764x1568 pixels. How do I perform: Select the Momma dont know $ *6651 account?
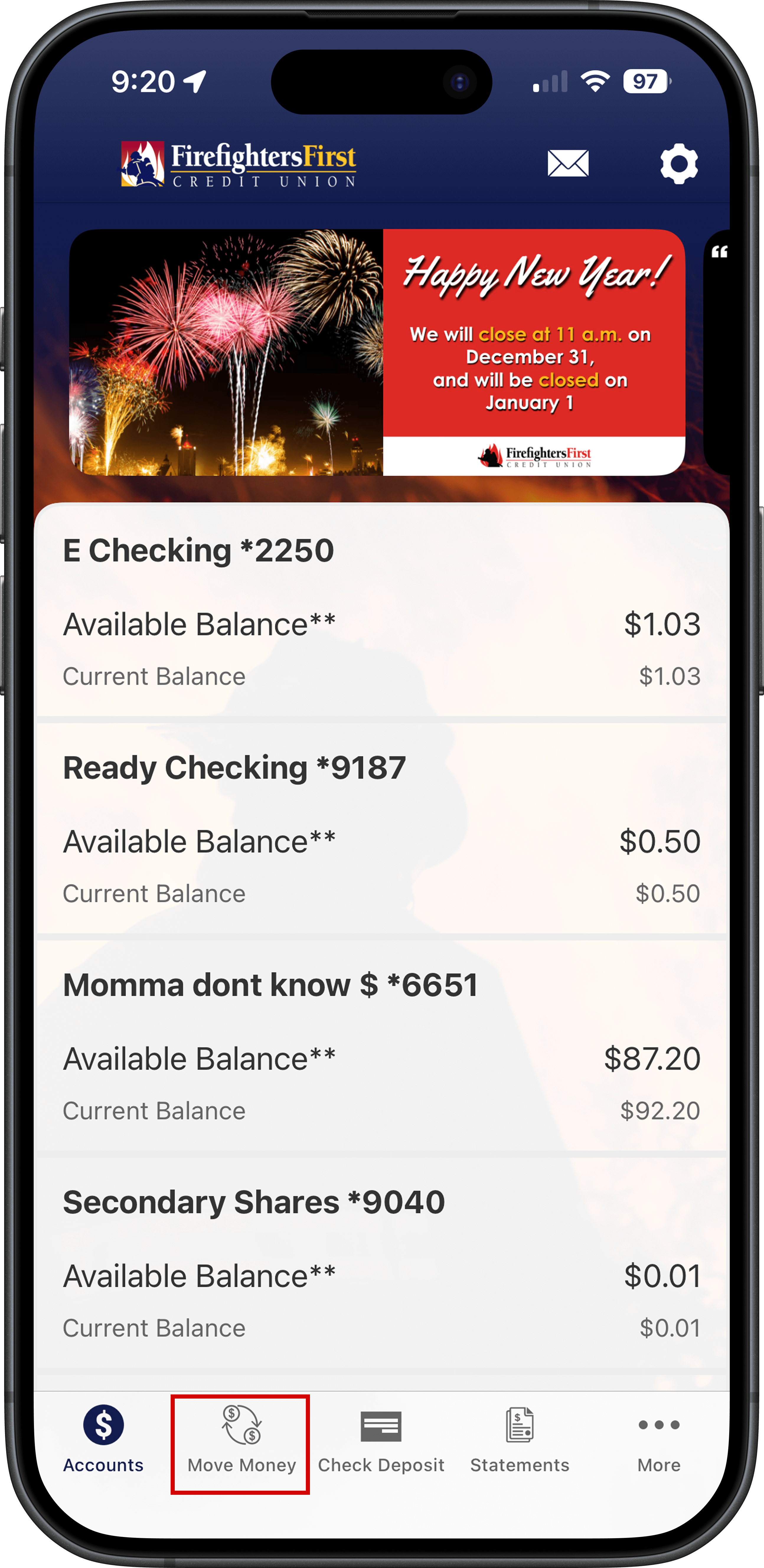tap(382, 1045)
